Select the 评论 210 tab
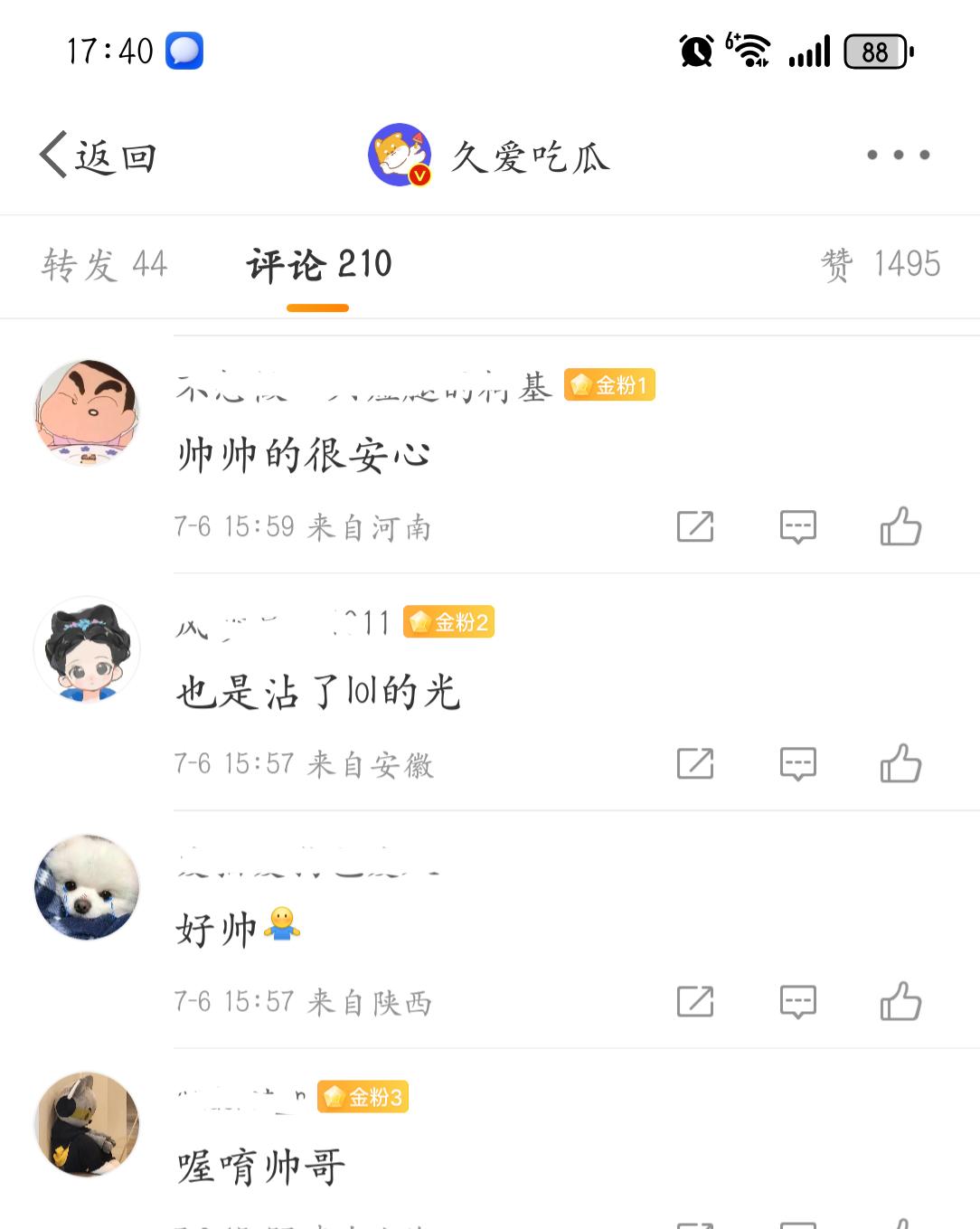The height and width of the screenshot is (1229, 980). pos(318,265)
